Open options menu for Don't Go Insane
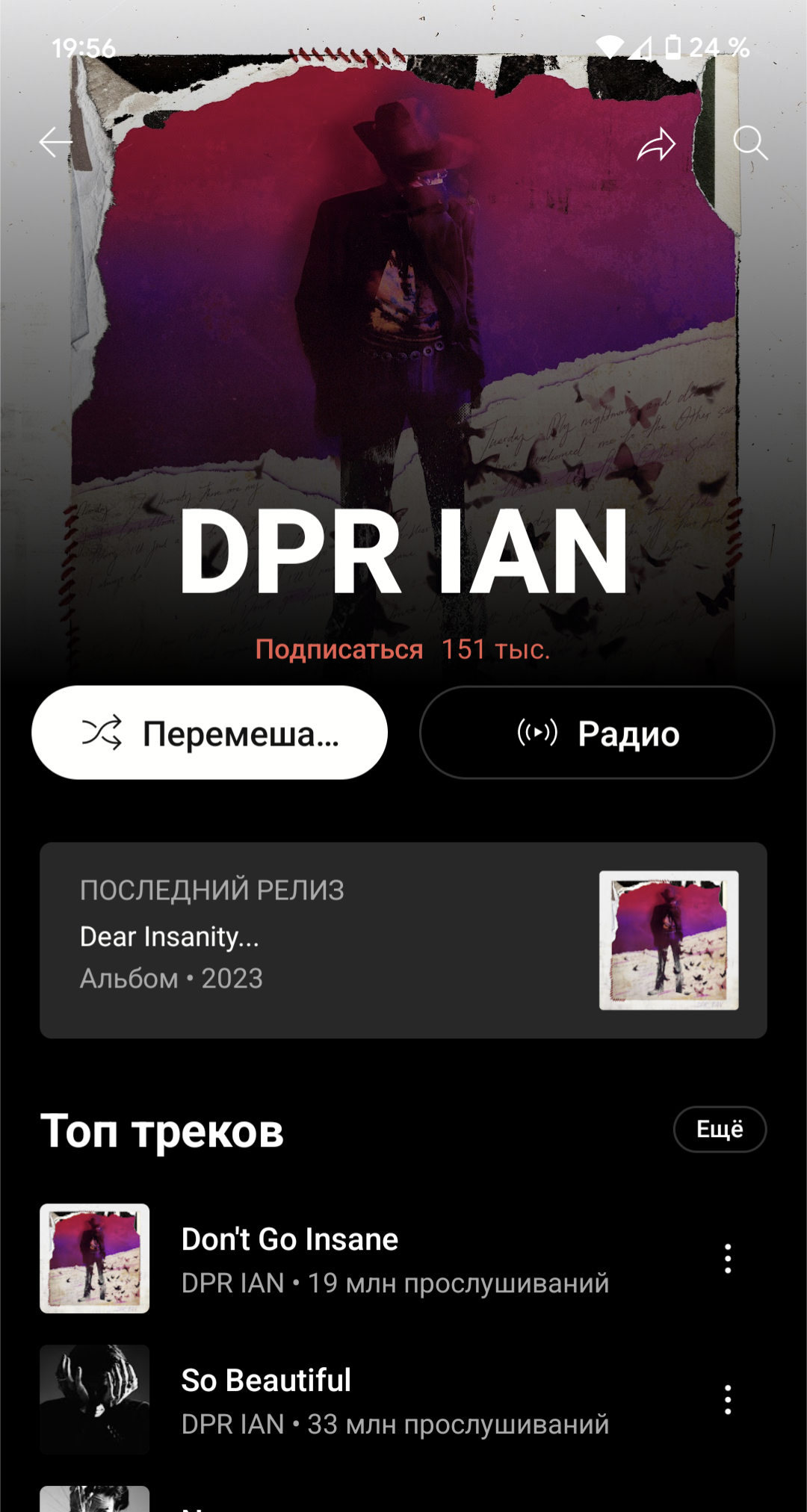This screenshot has width=807, height=1512. pyautogui.click(x=728, y=1259)
